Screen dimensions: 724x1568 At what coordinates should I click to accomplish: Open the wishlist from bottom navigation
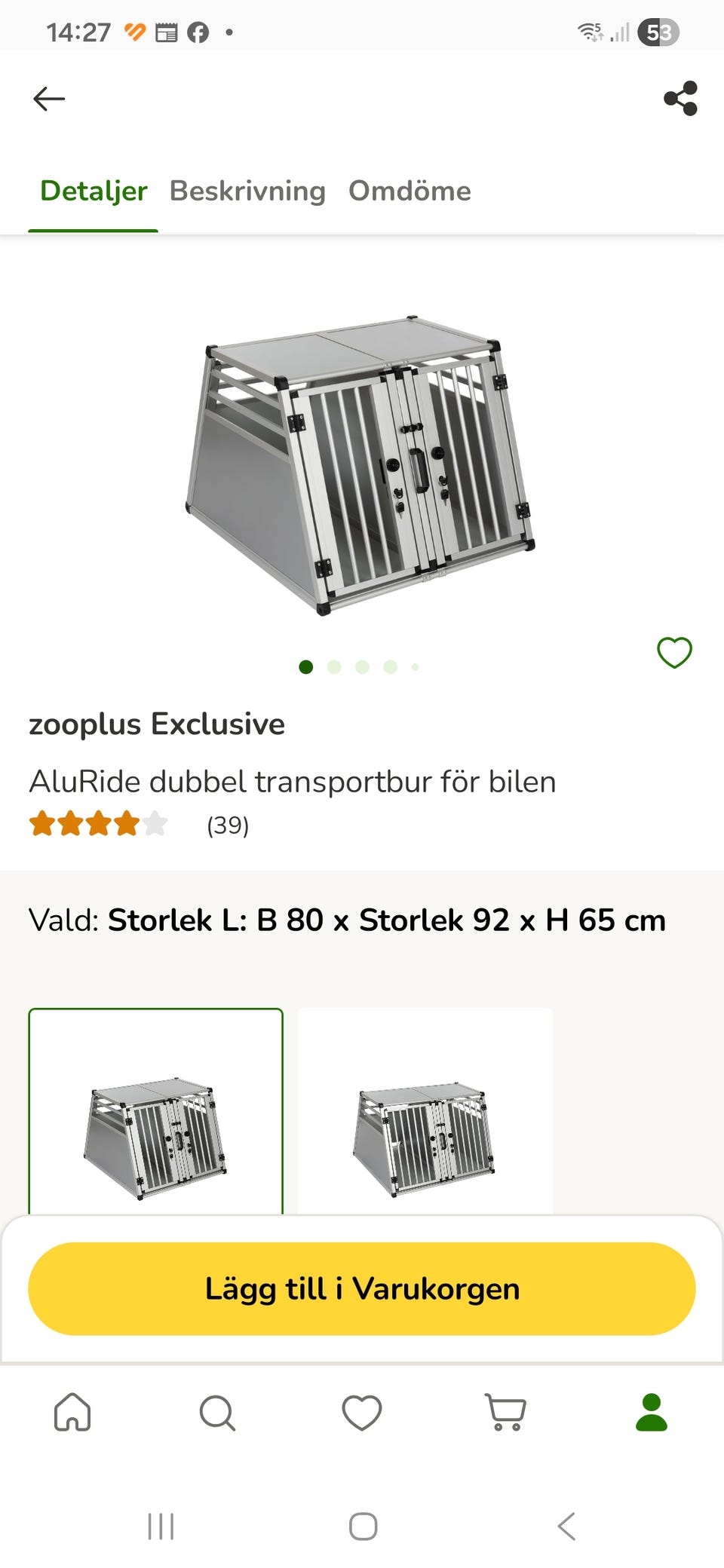pyautogui.click(x=362, y=1413)
